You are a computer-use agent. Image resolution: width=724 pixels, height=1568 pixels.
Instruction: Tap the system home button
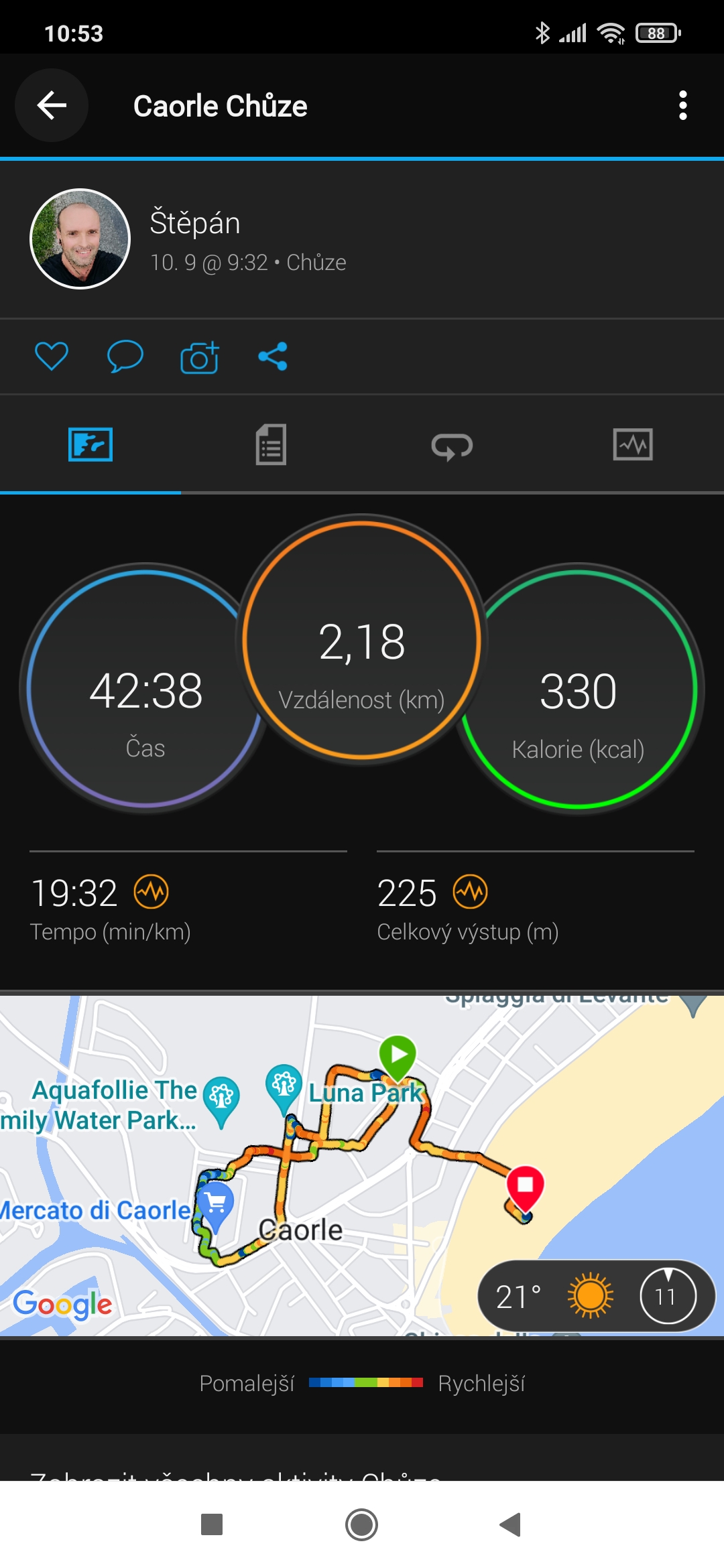click(361, 1524)
